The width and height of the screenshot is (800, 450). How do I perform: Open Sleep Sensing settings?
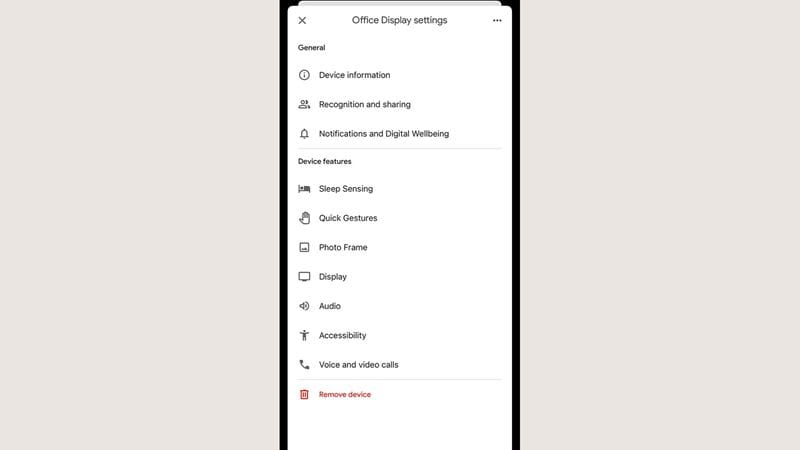[346, 189]
